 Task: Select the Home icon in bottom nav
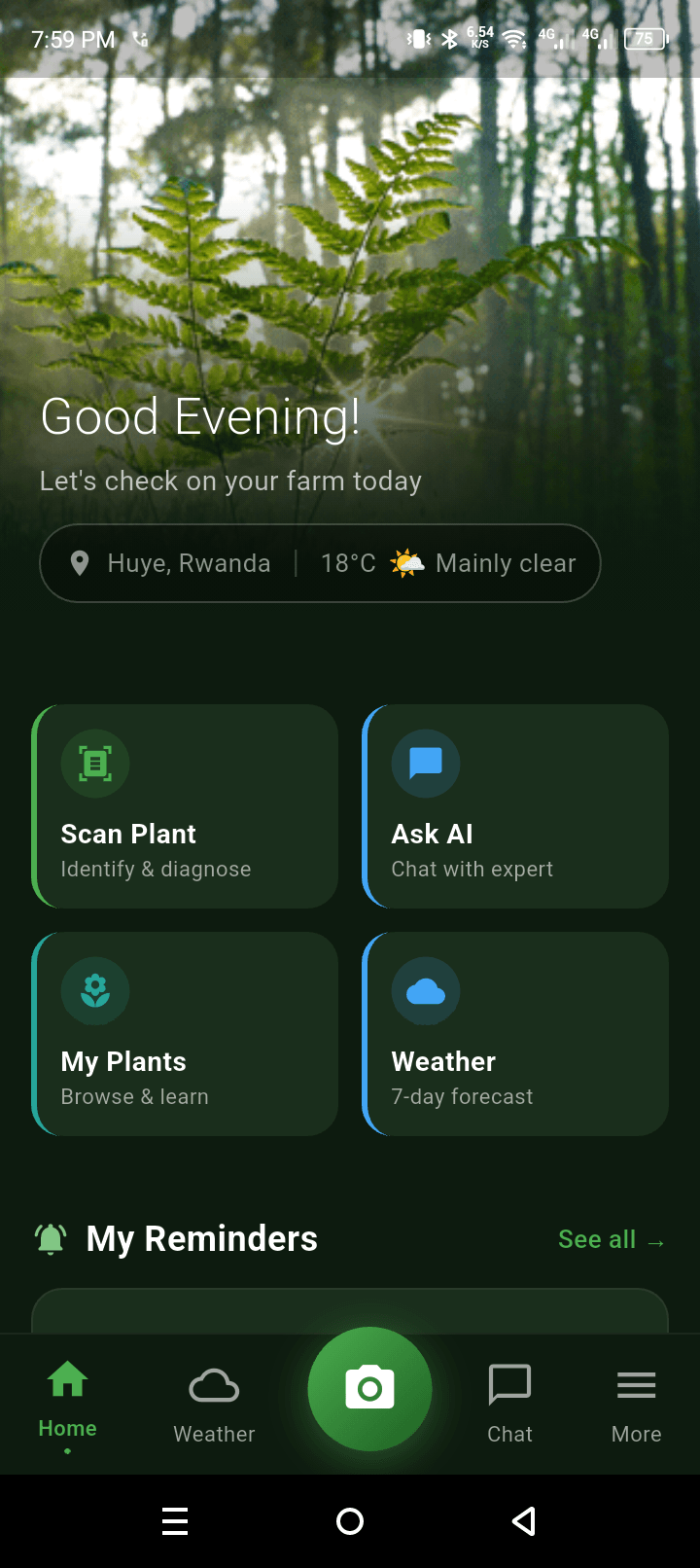click(x=66, y=1379)
